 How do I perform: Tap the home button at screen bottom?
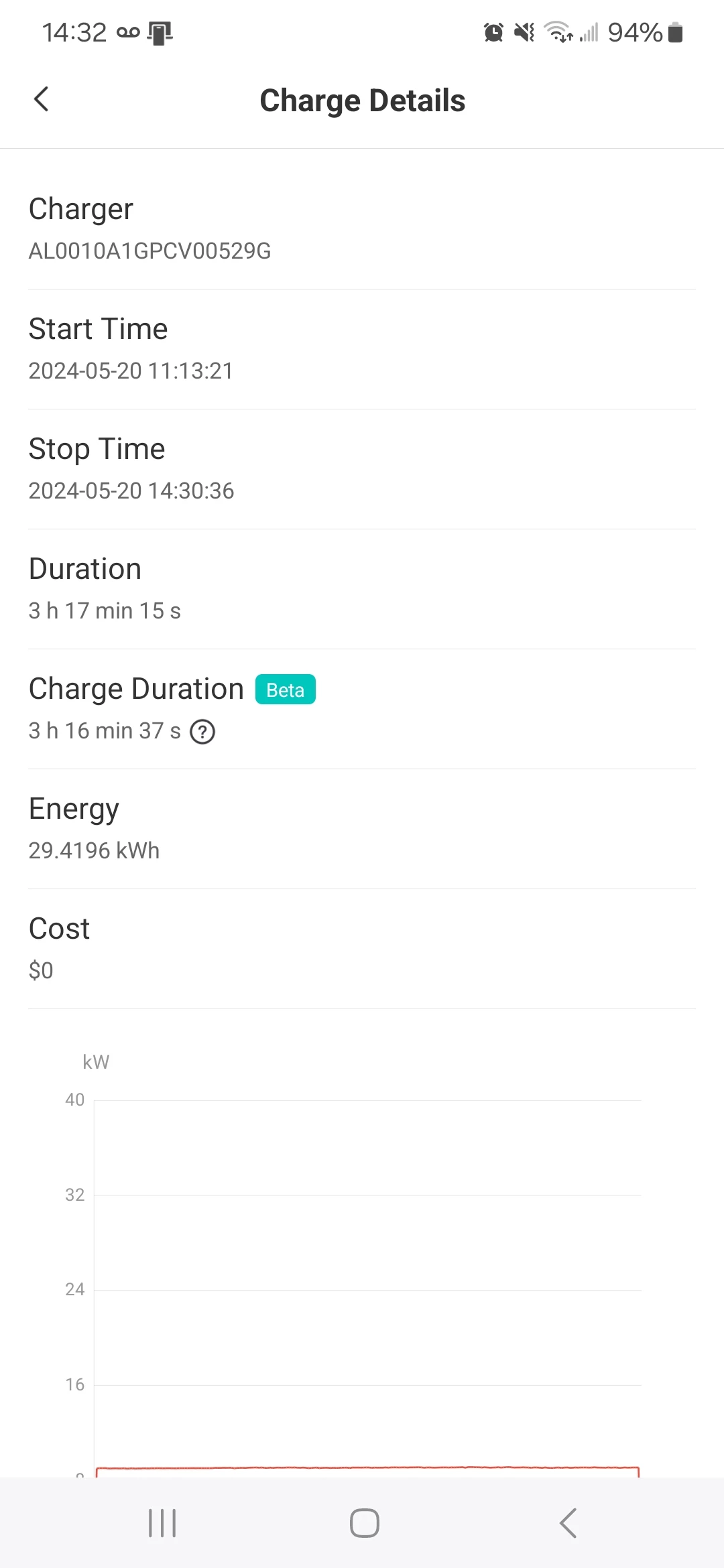click(x=362, y=1522)
